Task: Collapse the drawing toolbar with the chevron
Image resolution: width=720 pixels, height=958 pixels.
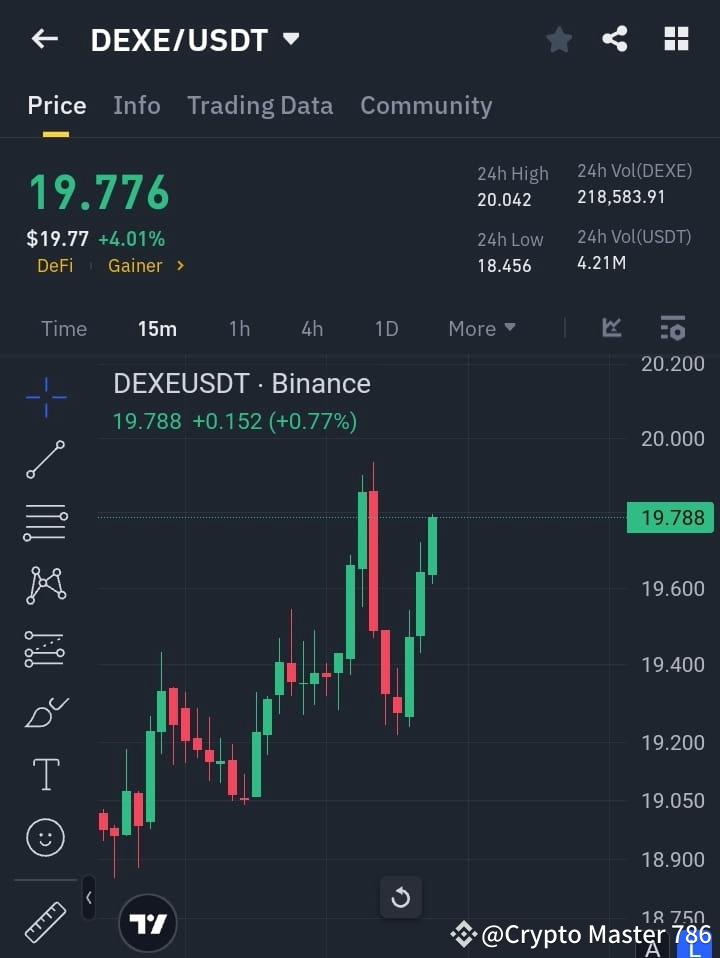Action: click(88, 898)
